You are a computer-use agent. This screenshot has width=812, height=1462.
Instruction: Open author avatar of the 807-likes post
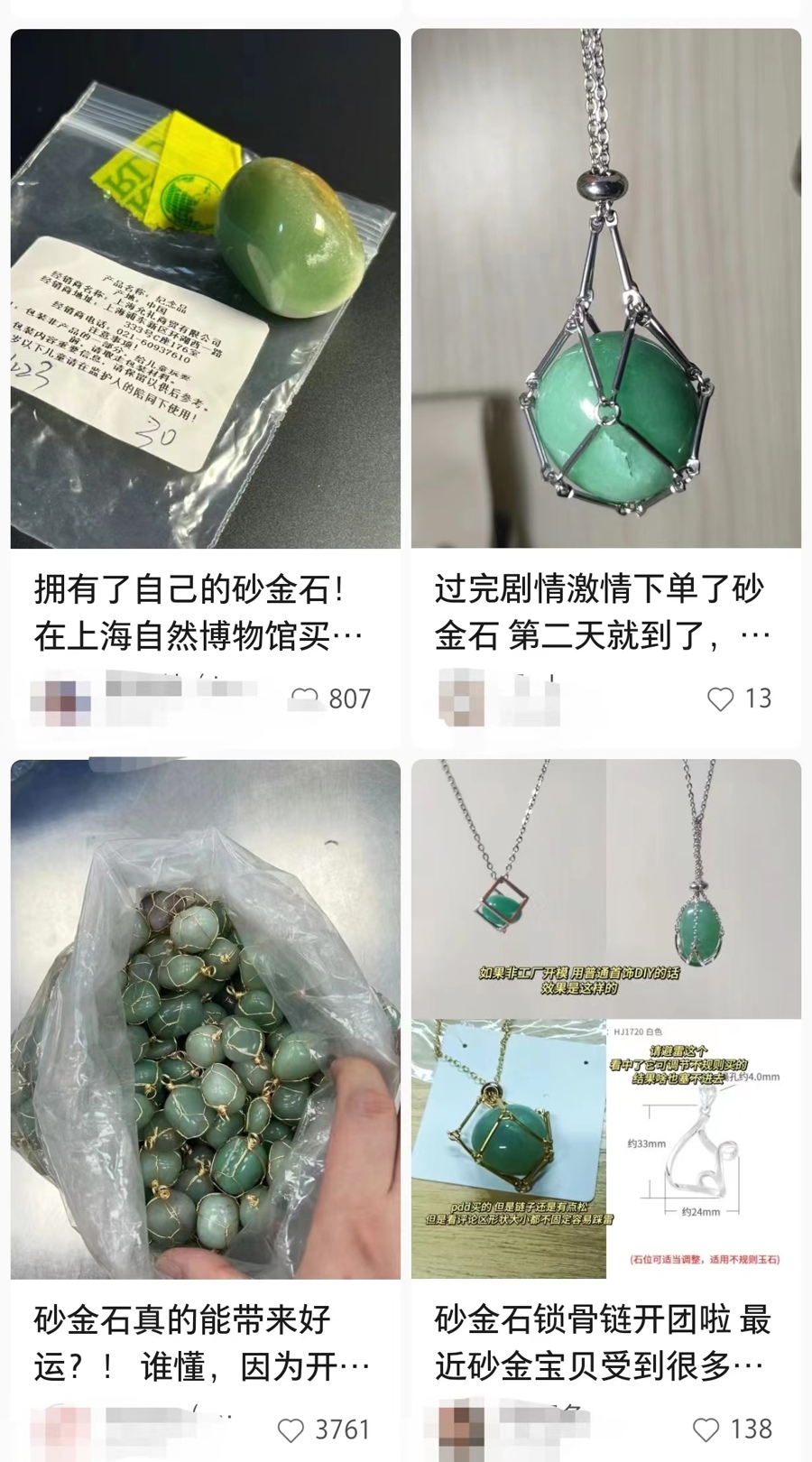[60, 700]
